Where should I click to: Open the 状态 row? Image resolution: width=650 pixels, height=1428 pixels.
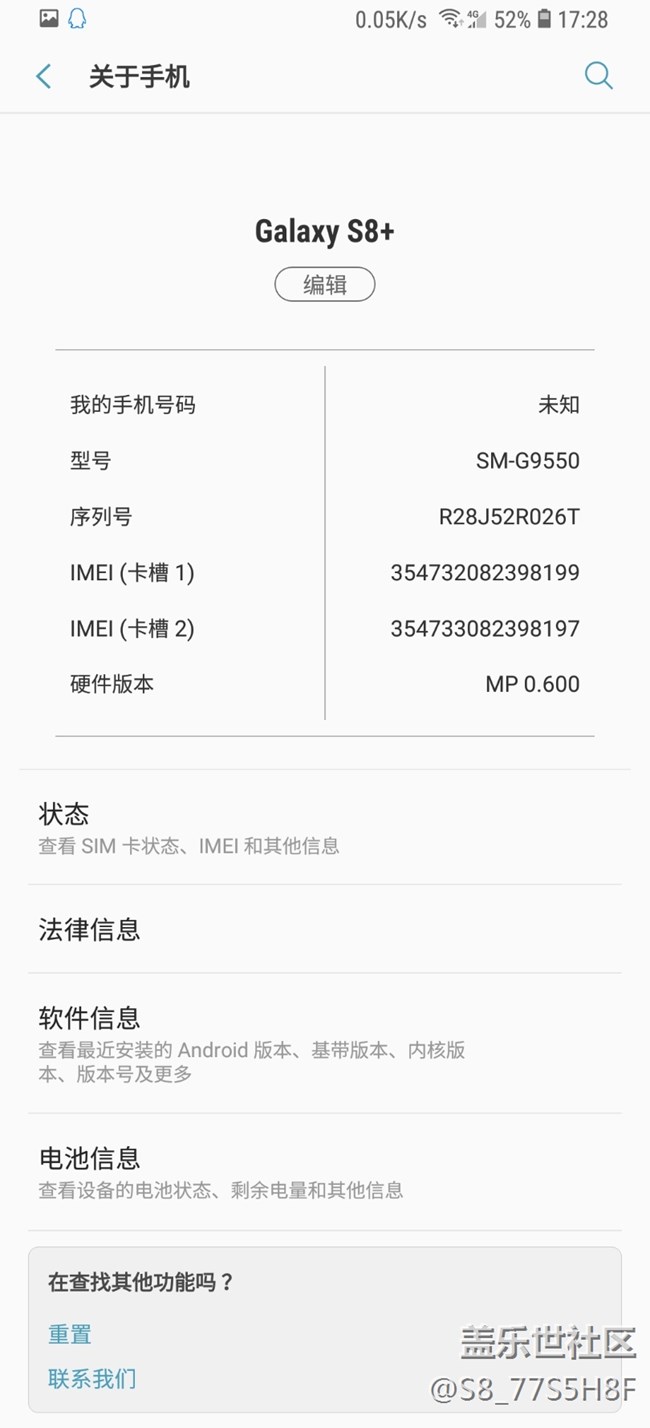pyautogui.click(x=325, y=828)
